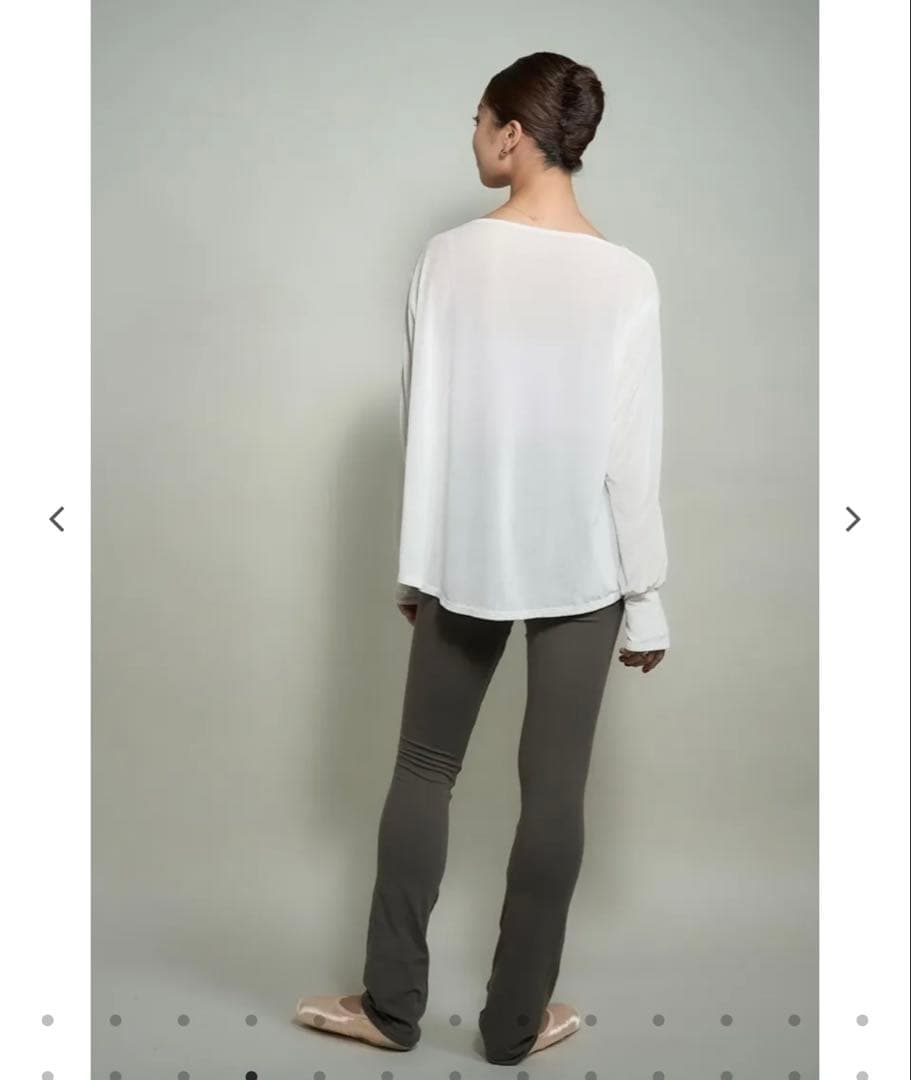This screenshot has width=911, height=1080.
Task: Advance to the next product photo
Action: click(x=852, y=519)
